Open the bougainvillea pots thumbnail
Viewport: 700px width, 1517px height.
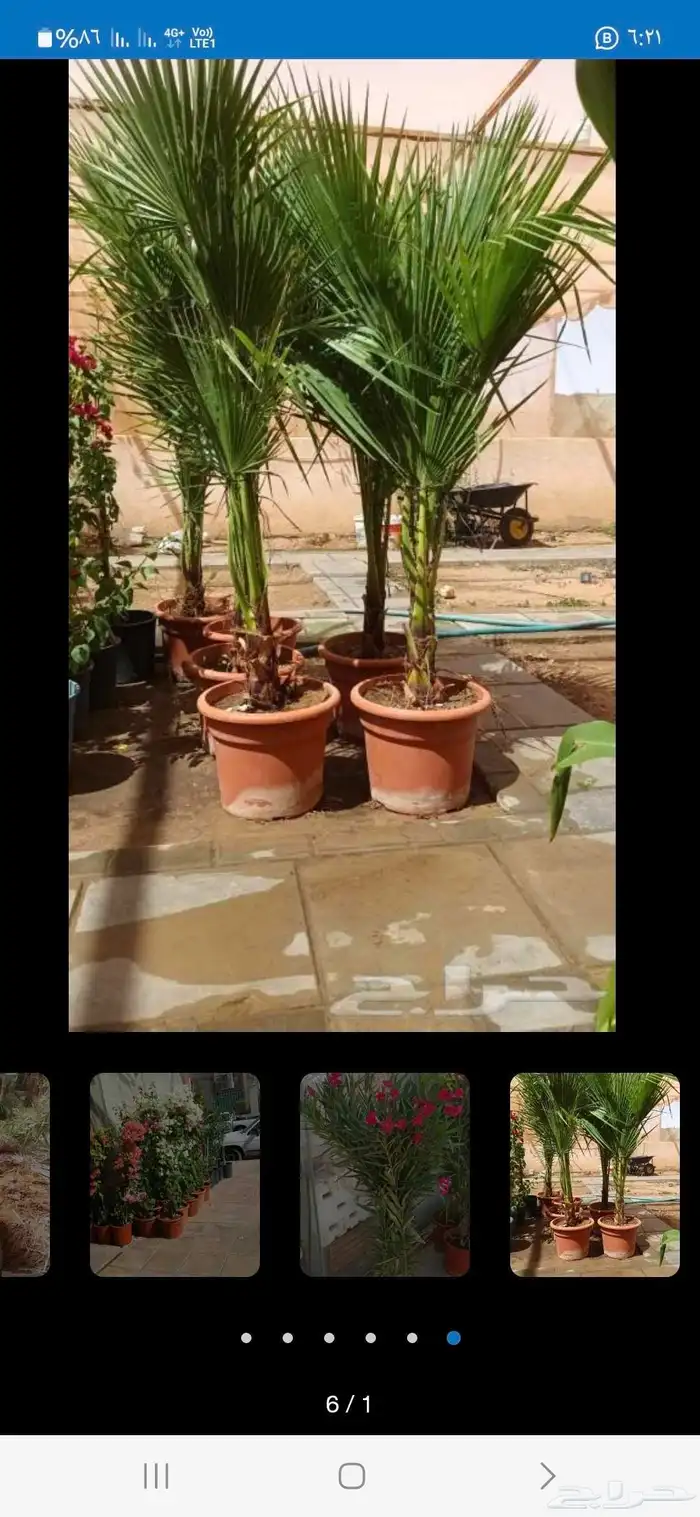point(175,1174)
